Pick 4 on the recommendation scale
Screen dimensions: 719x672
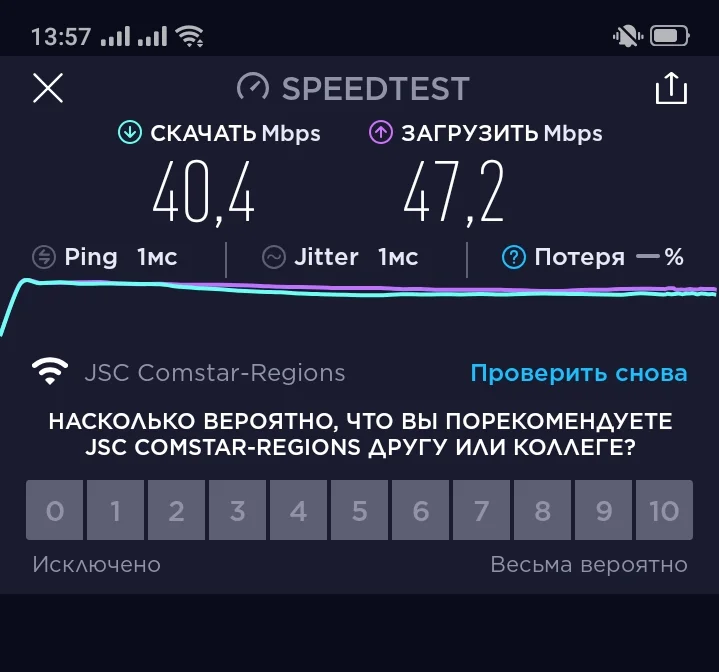299,511
